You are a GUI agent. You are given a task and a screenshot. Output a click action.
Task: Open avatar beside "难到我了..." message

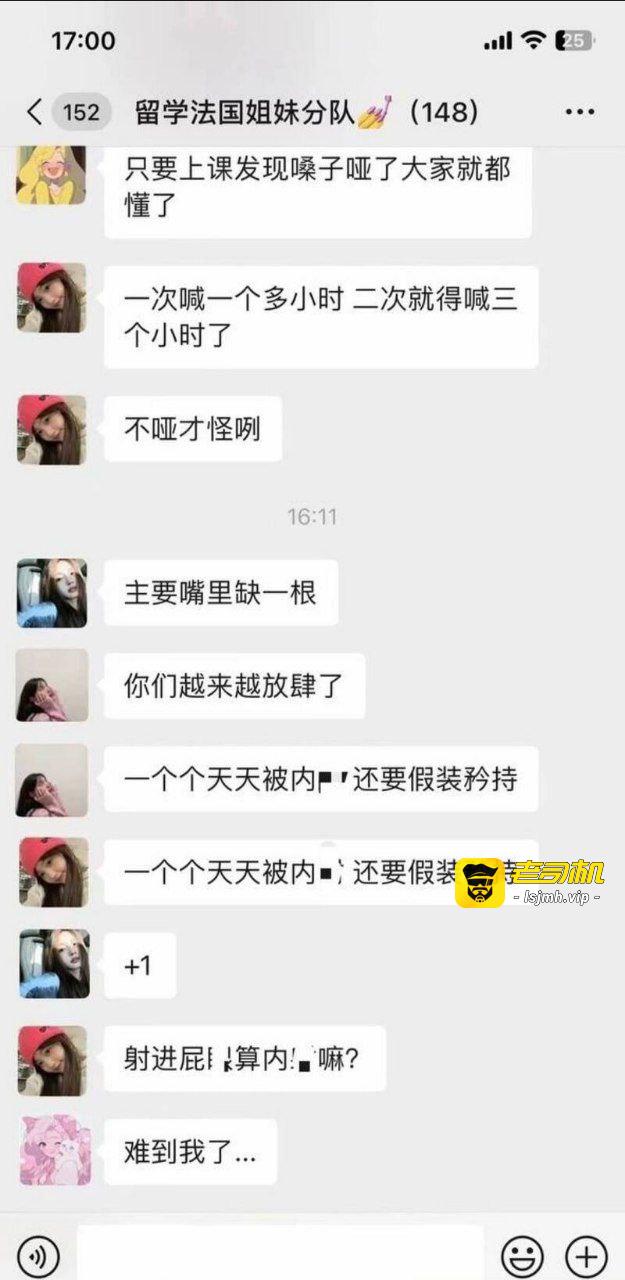coord(53,1152)
